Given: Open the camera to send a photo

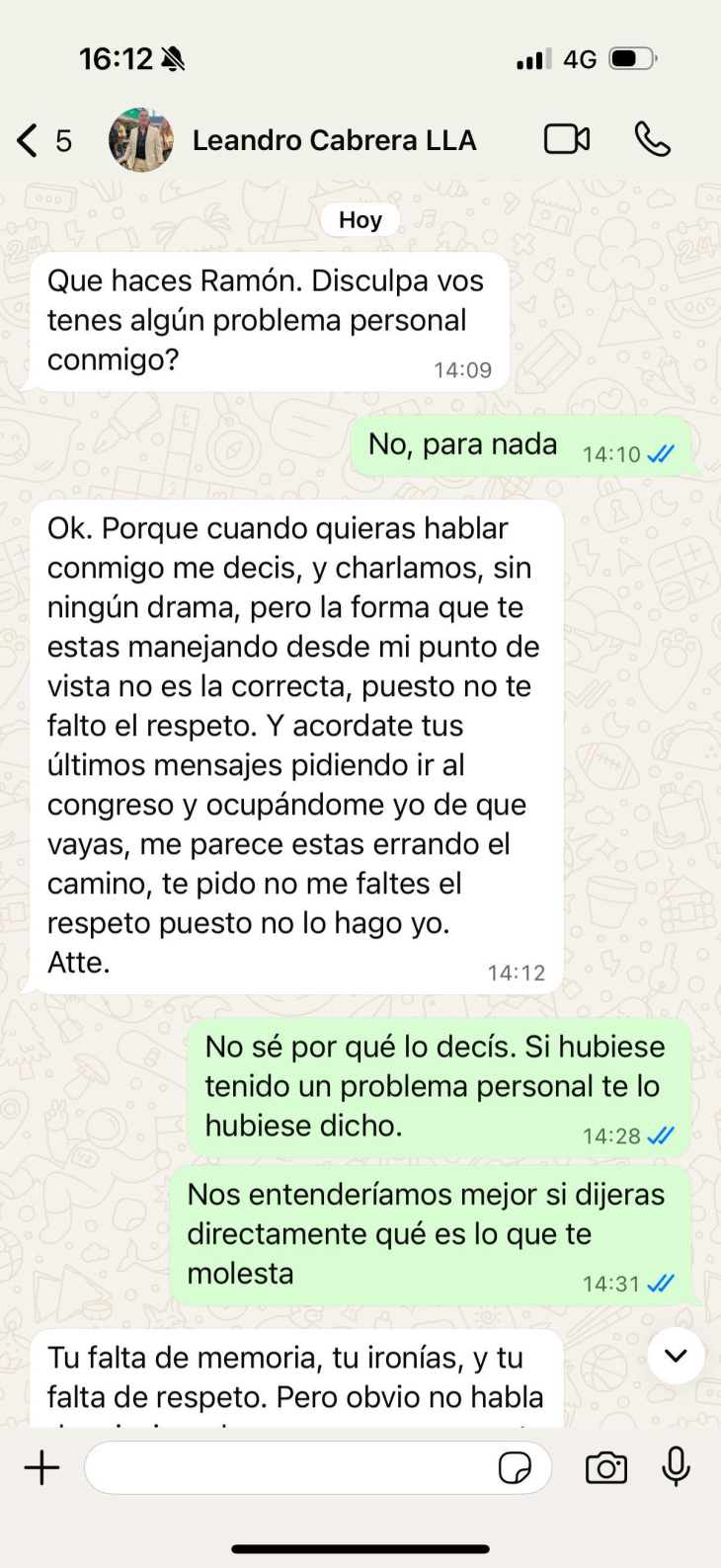Looking at the screenshot, I should point(605,1468).
